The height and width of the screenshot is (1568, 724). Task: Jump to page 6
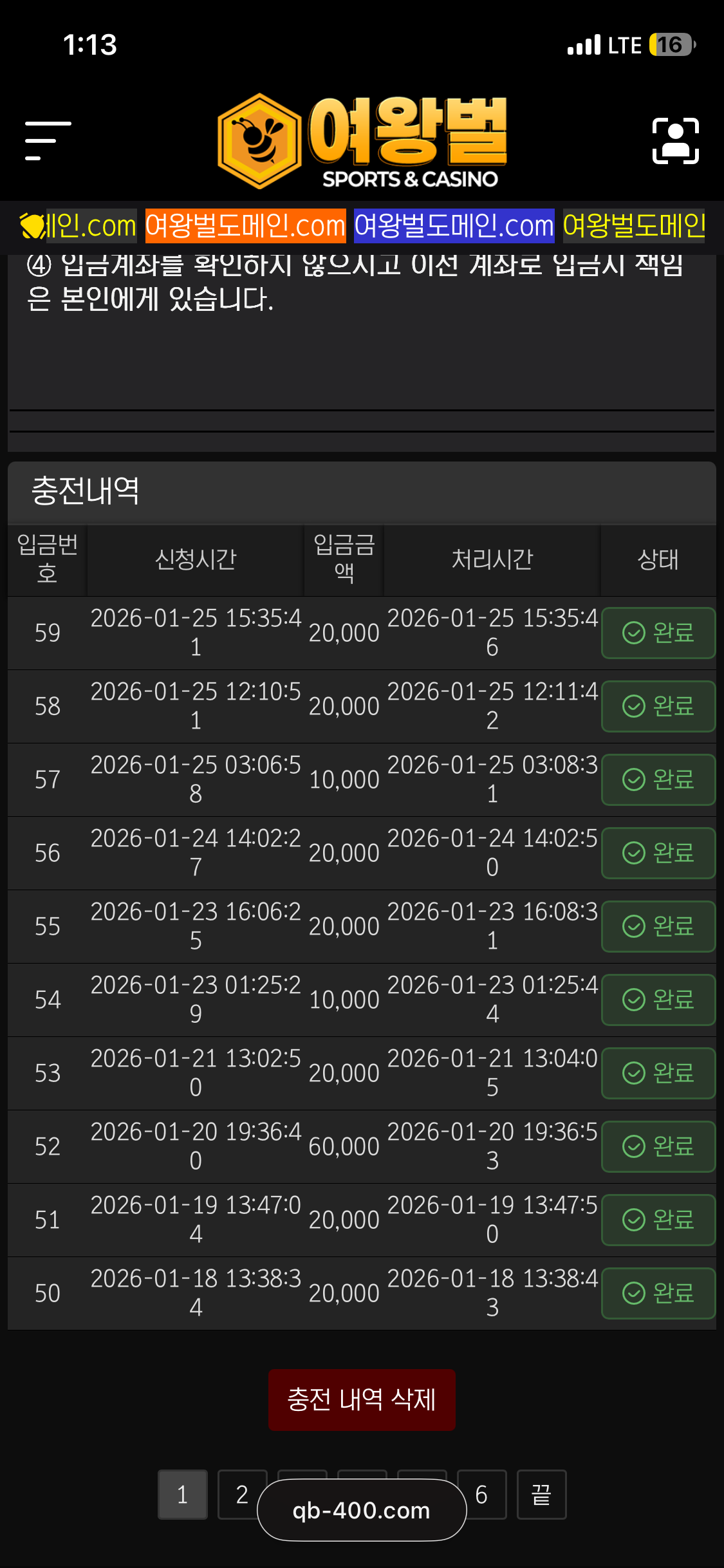click(482, 1494)
